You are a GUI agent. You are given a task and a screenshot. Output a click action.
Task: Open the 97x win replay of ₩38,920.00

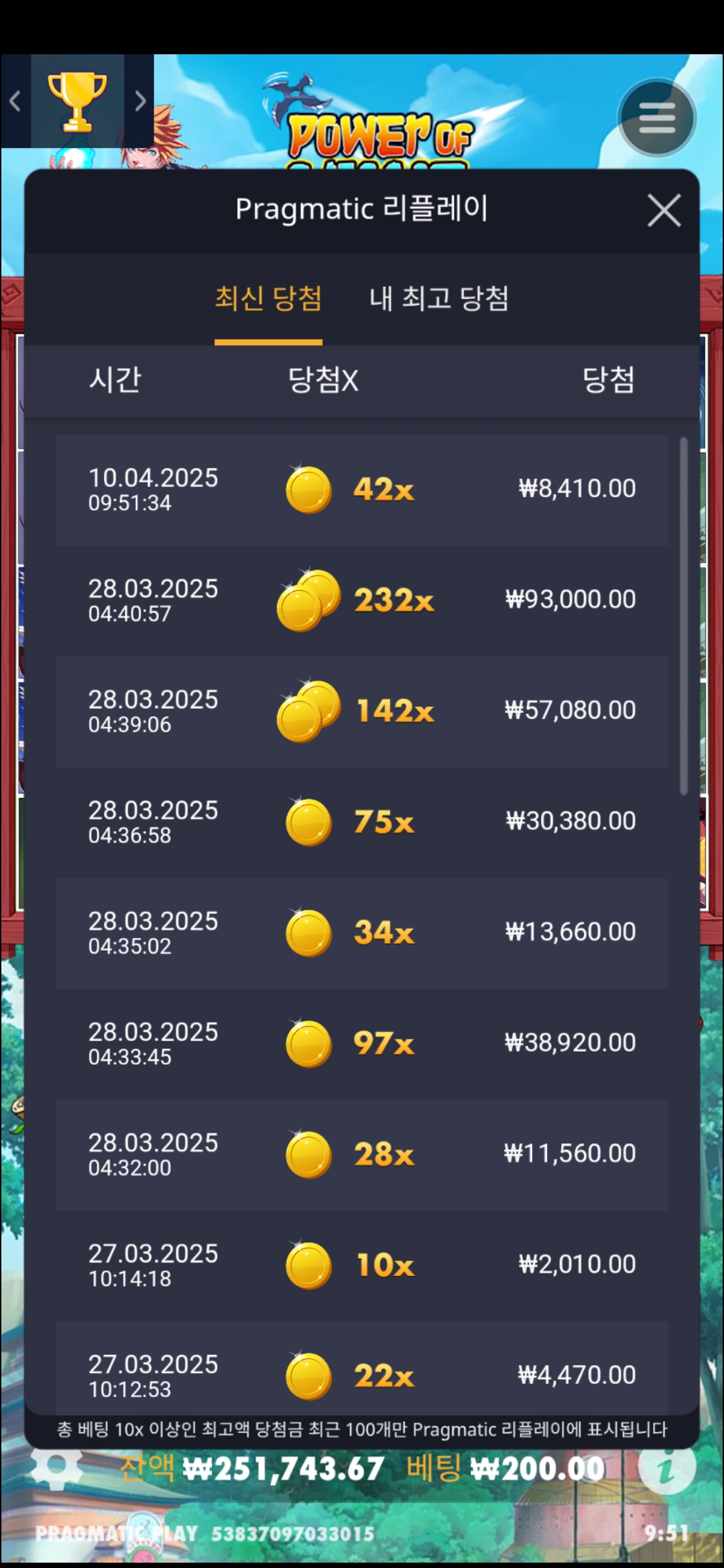pyautogui.click(x=362, y=1044)
